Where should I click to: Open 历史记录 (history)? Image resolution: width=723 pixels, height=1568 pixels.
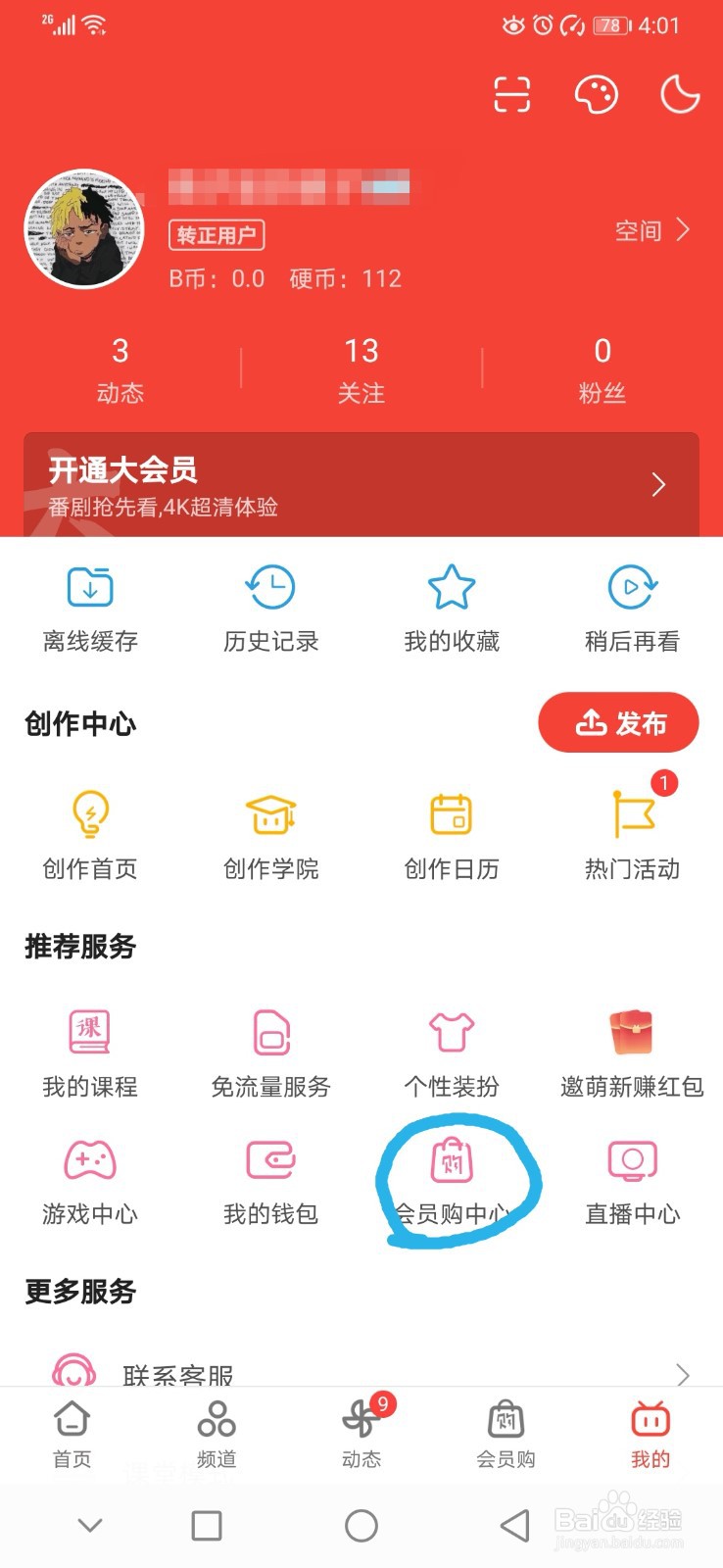270,608
